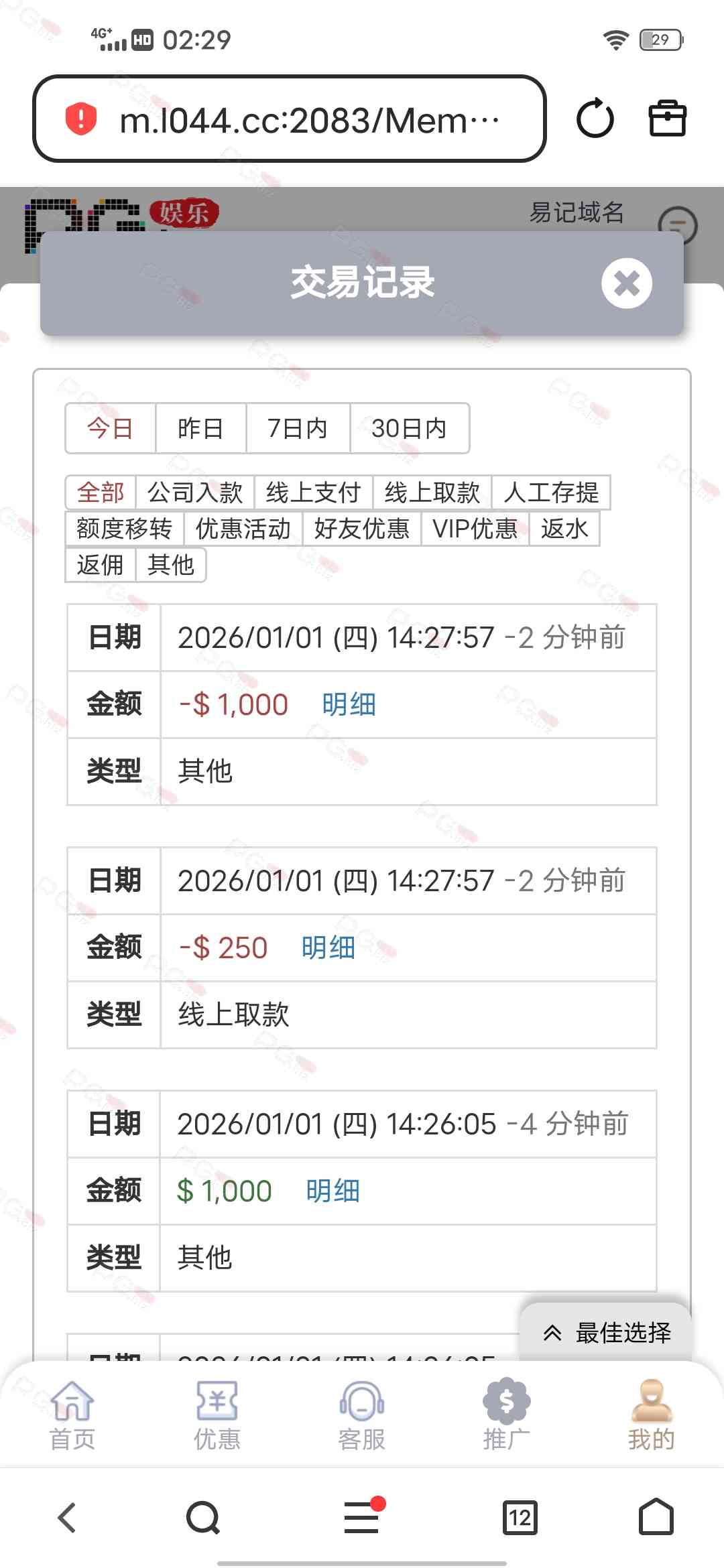
Task: Filter records by 额度移转
Action: tap(125, 529)
